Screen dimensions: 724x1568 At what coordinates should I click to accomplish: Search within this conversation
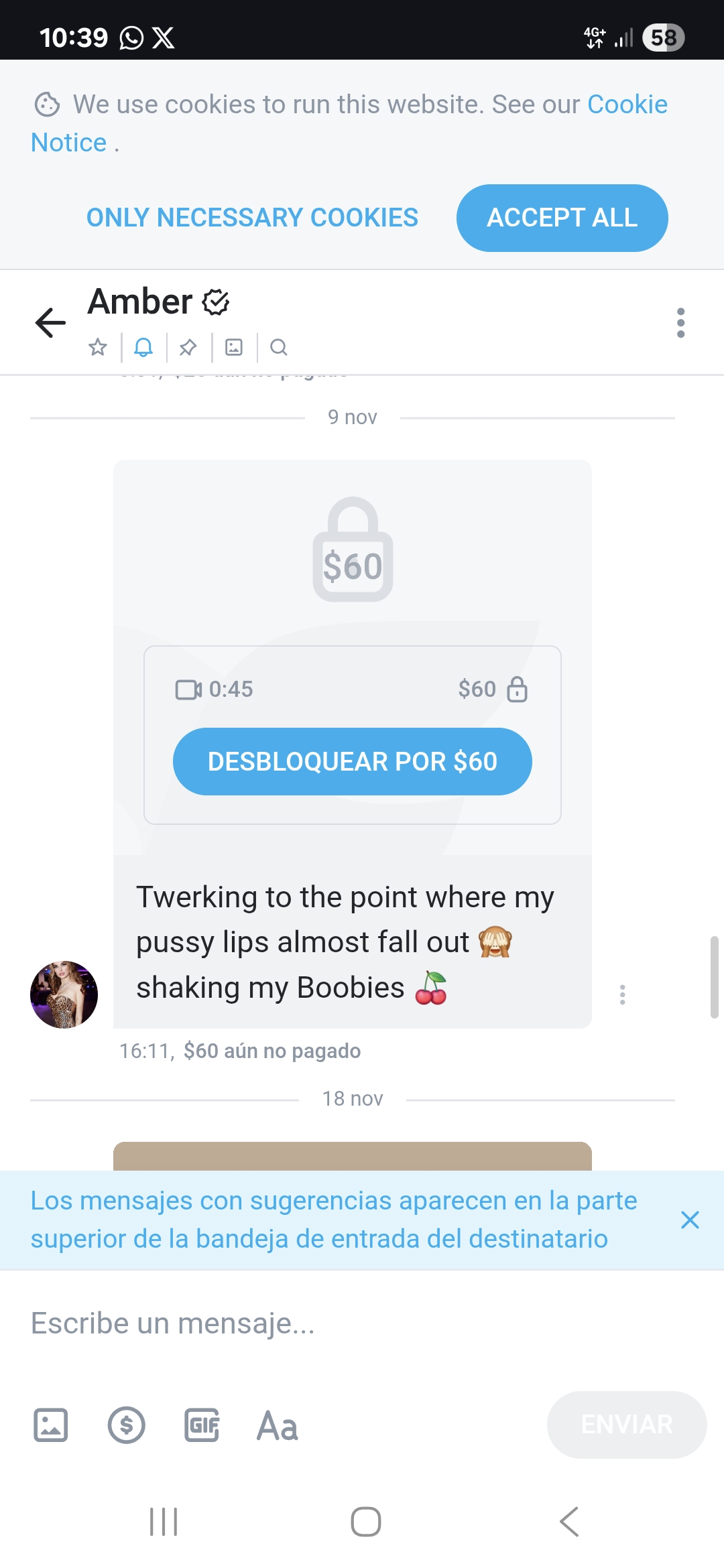coord(279,347)
